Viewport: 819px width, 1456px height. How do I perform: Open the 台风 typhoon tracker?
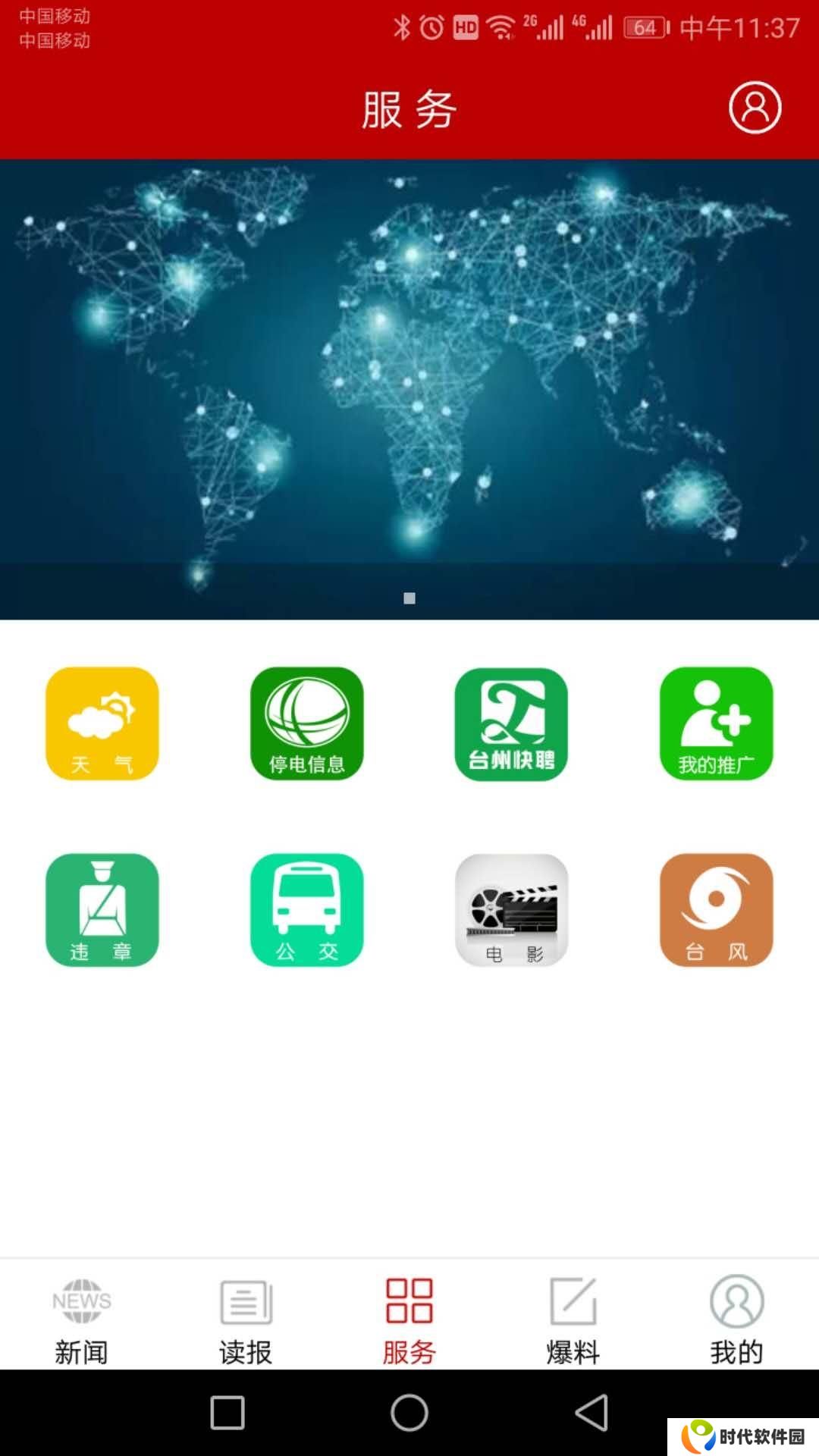716,910
